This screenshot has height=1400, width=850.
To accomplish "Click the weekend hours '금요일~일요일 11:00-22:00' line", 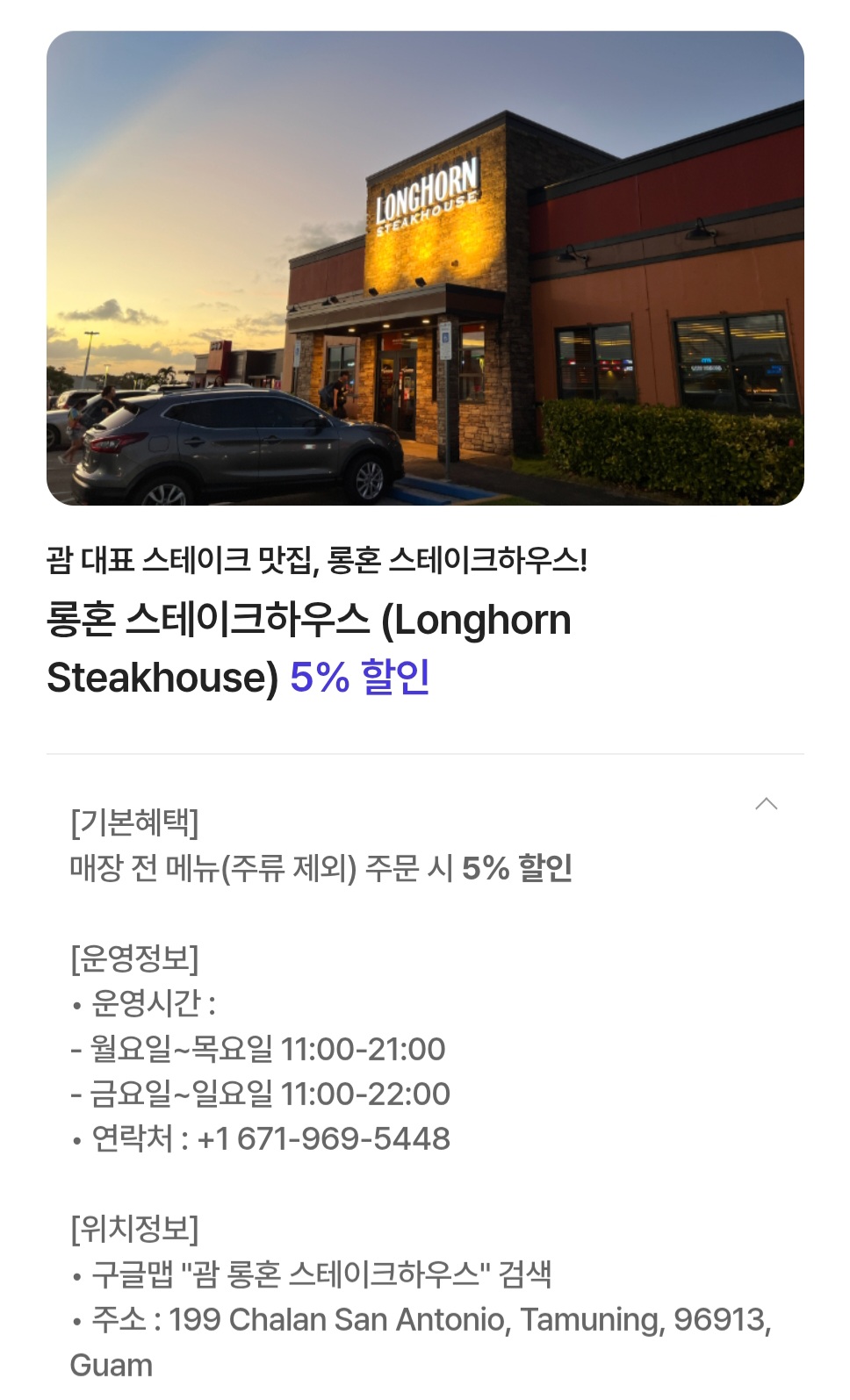I will 261,1094.
